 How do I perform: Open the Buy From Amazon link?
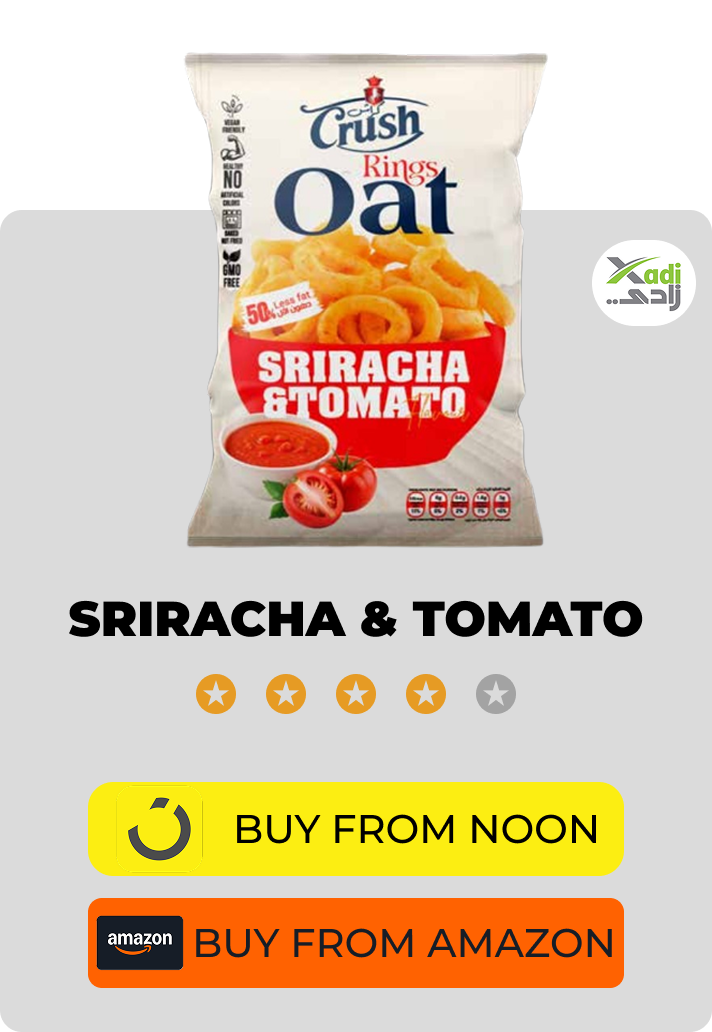tap(356, 943)
